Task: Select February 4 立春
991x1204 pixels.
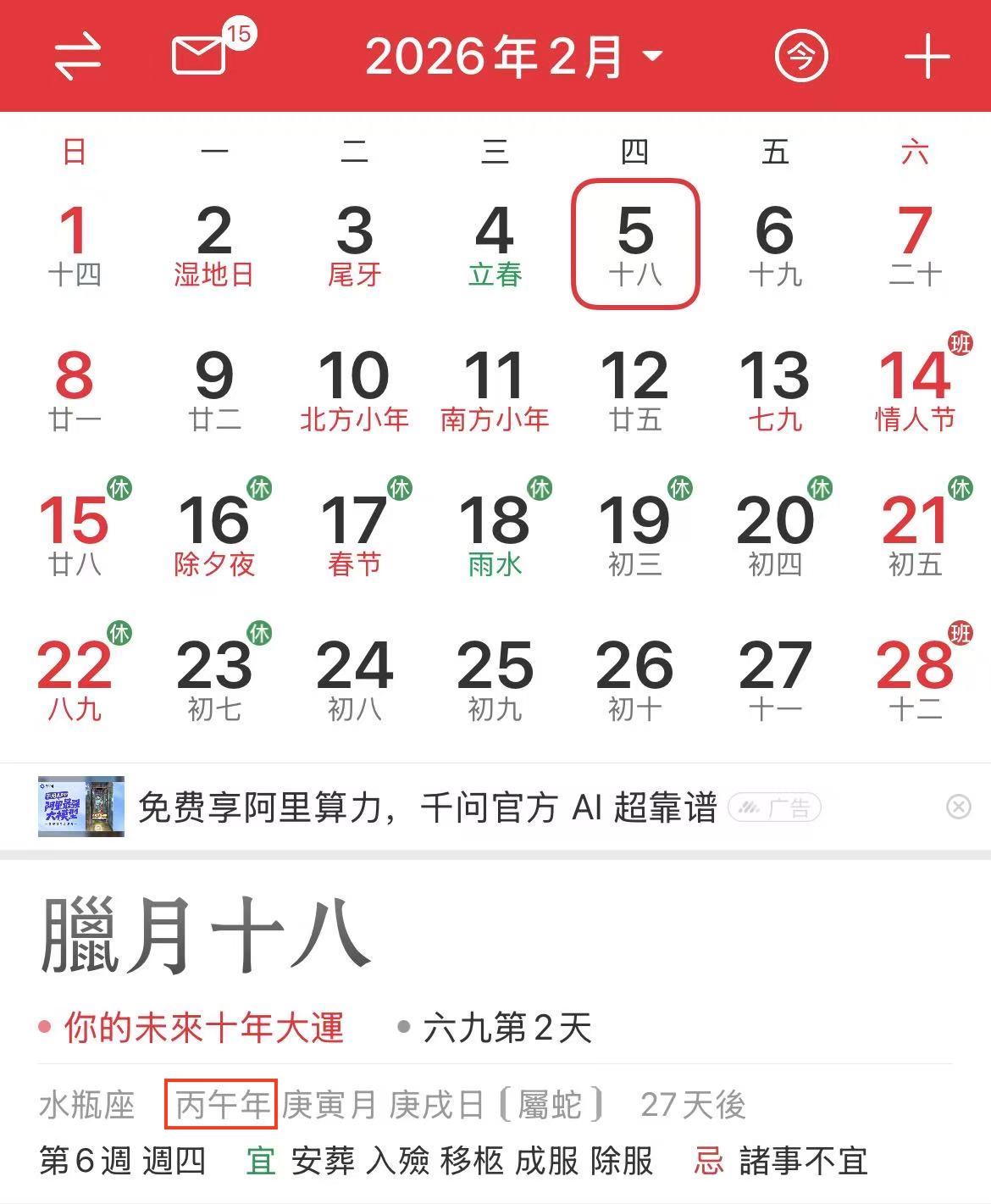Action: [495, 245]
